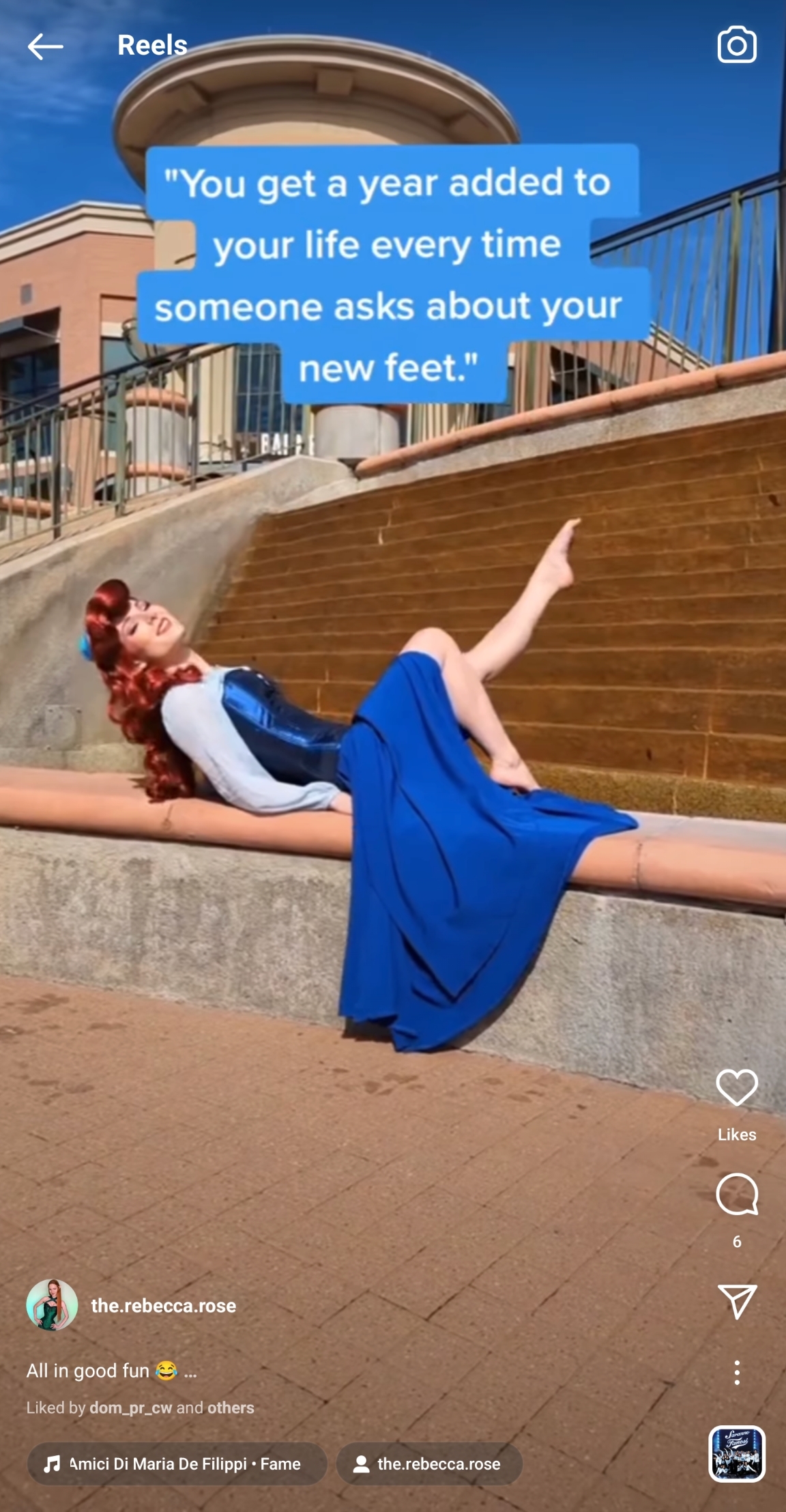The width and height of the screenshot is (786, 1512).
Task: Open the comments on this reel
Action: tap(736, 1194)
